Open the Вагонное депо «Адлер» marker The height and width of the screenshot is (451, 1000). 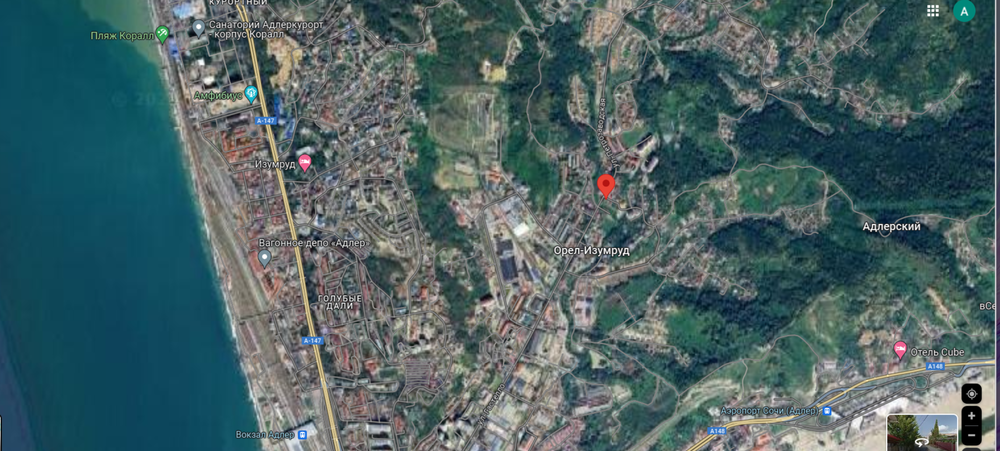264,257
